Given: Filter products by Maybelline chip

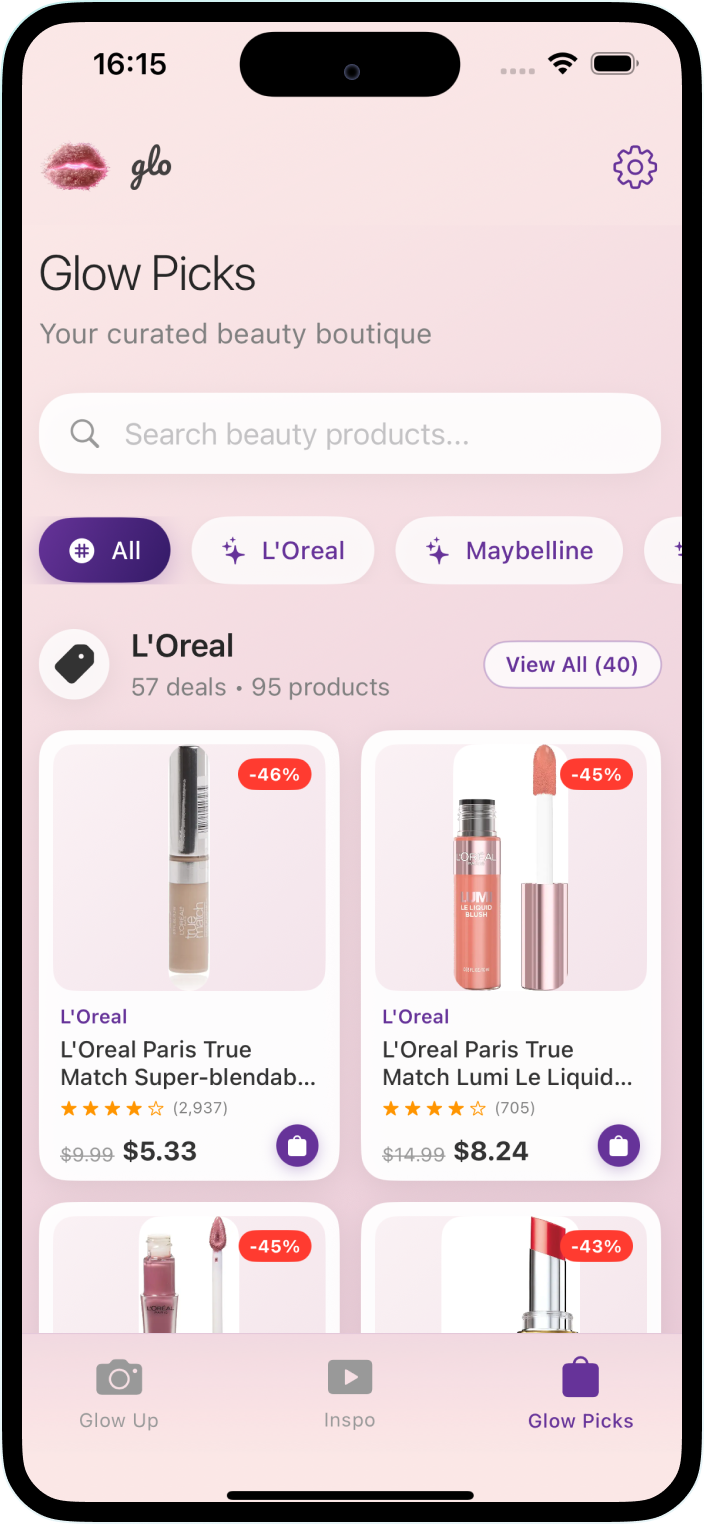Looking at the screenshot, I should coord(509,551).
